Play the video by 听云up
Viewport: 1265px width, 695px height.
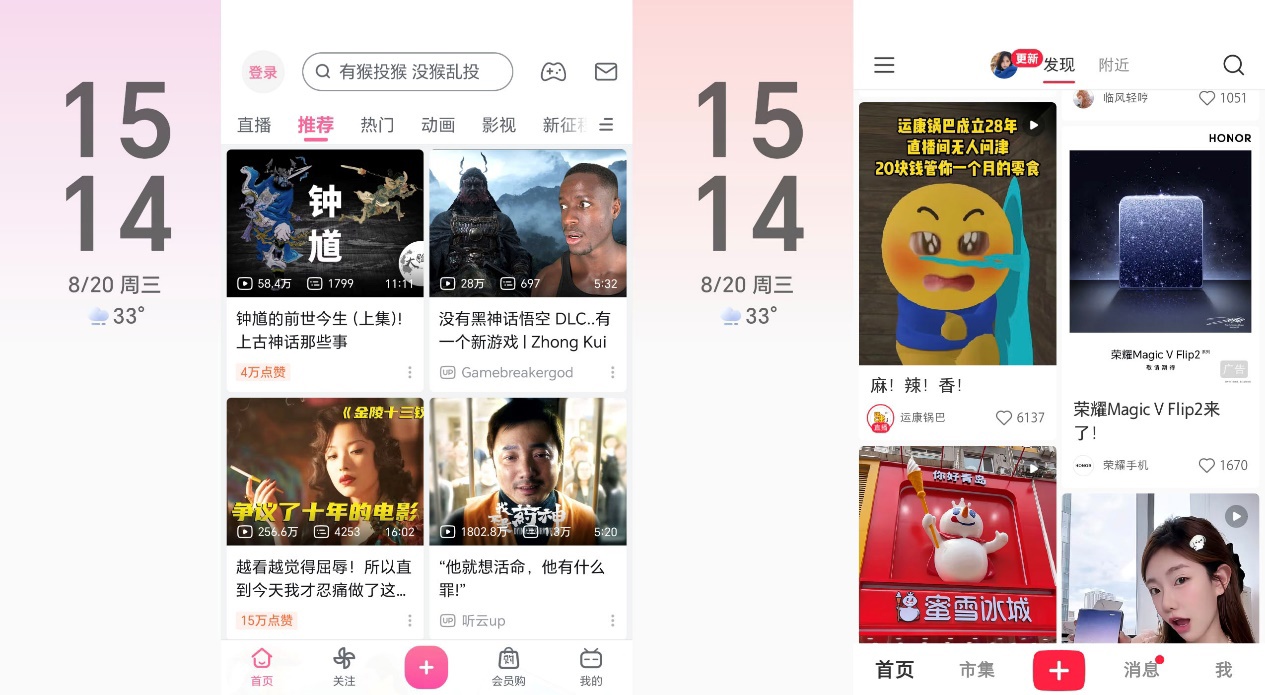(x=528, y=471)
